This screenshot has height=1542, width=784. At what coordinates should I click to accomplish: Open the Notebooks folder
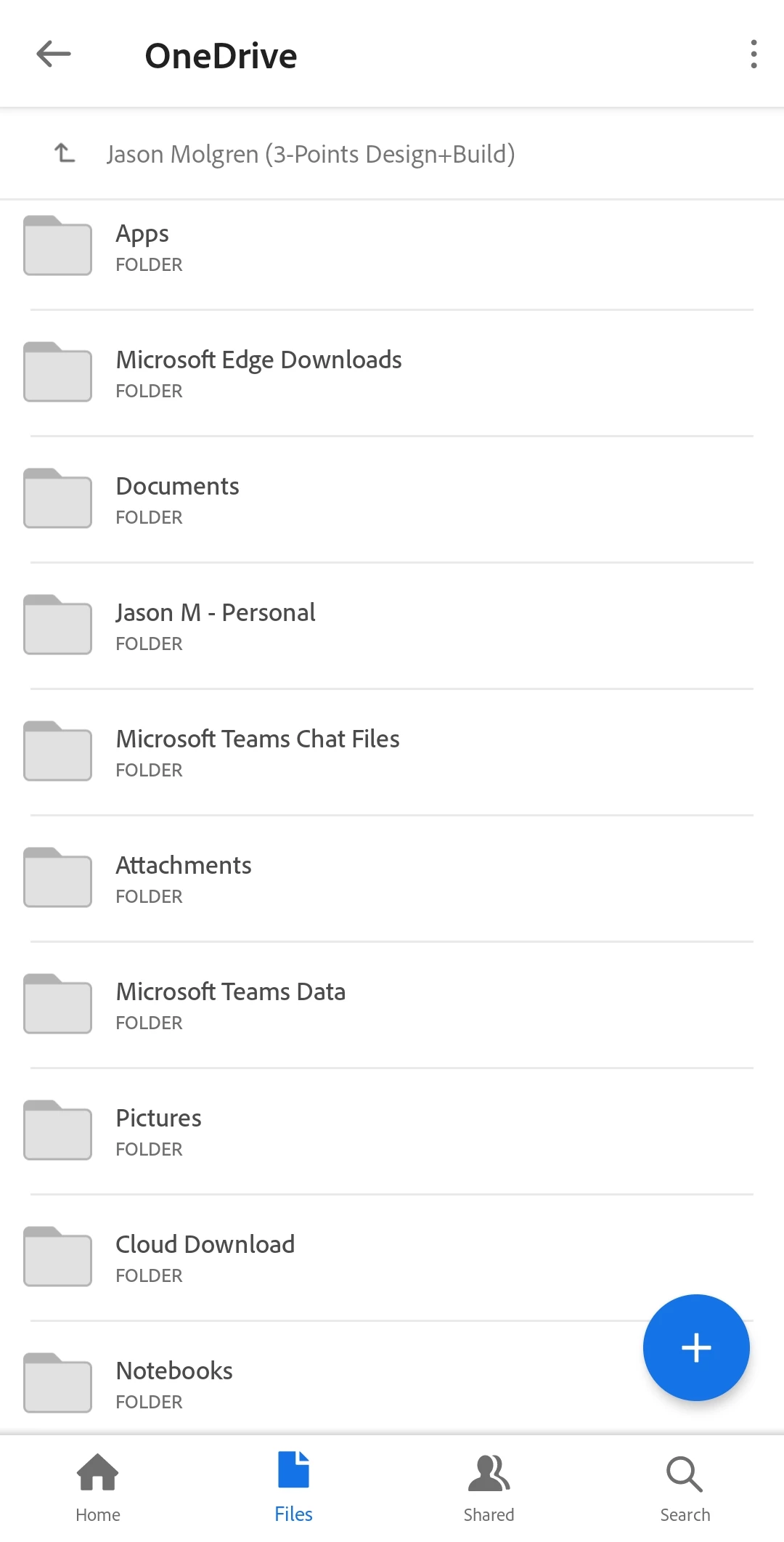[174, 1384]
